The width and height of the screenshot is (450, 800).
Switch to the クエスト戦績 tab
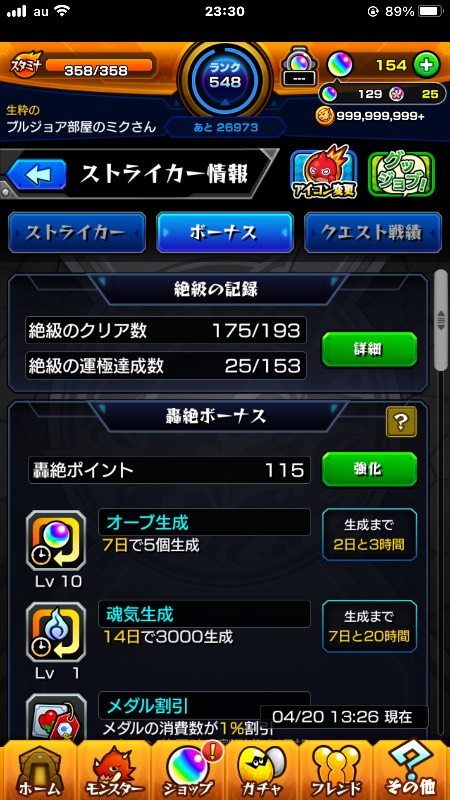point(373,233)
